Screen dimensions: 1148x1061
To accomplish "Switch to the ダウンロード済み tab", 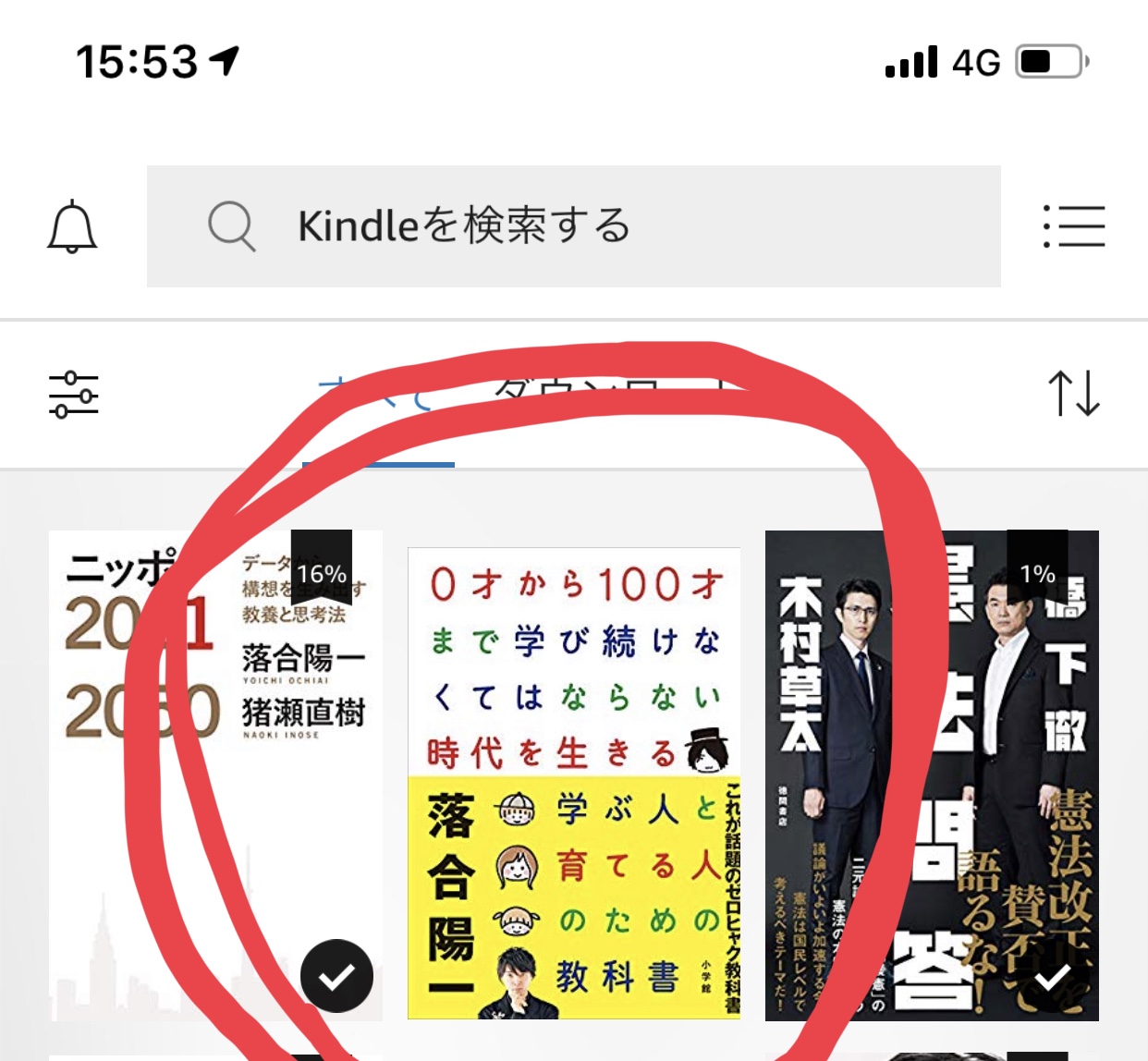I will [x=601, y=396].
